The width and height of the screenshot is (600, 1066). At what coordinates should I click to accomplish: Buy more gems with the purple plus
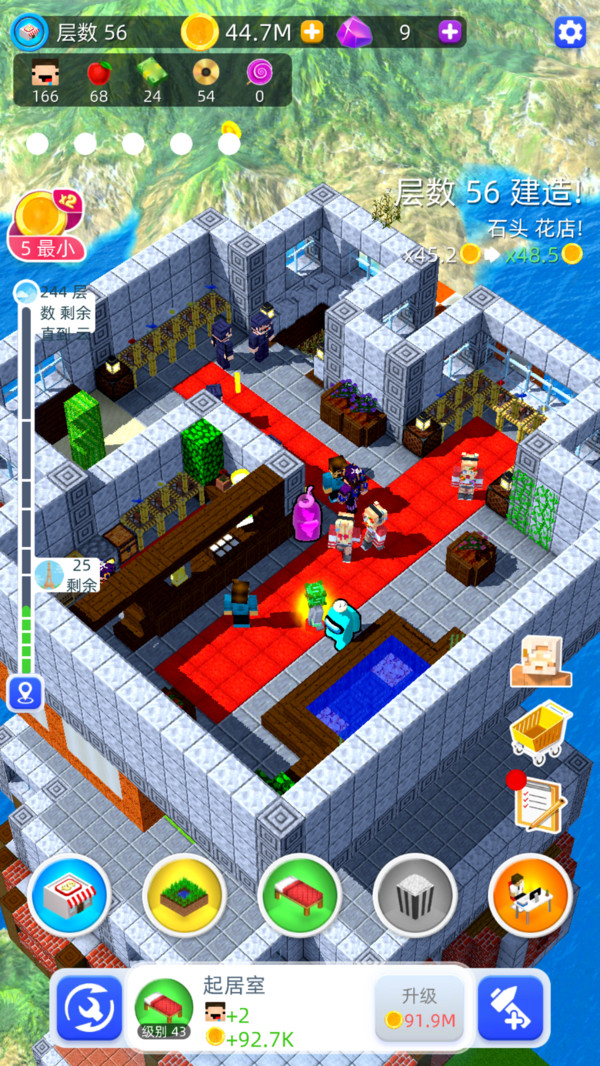tap(449, 32)
